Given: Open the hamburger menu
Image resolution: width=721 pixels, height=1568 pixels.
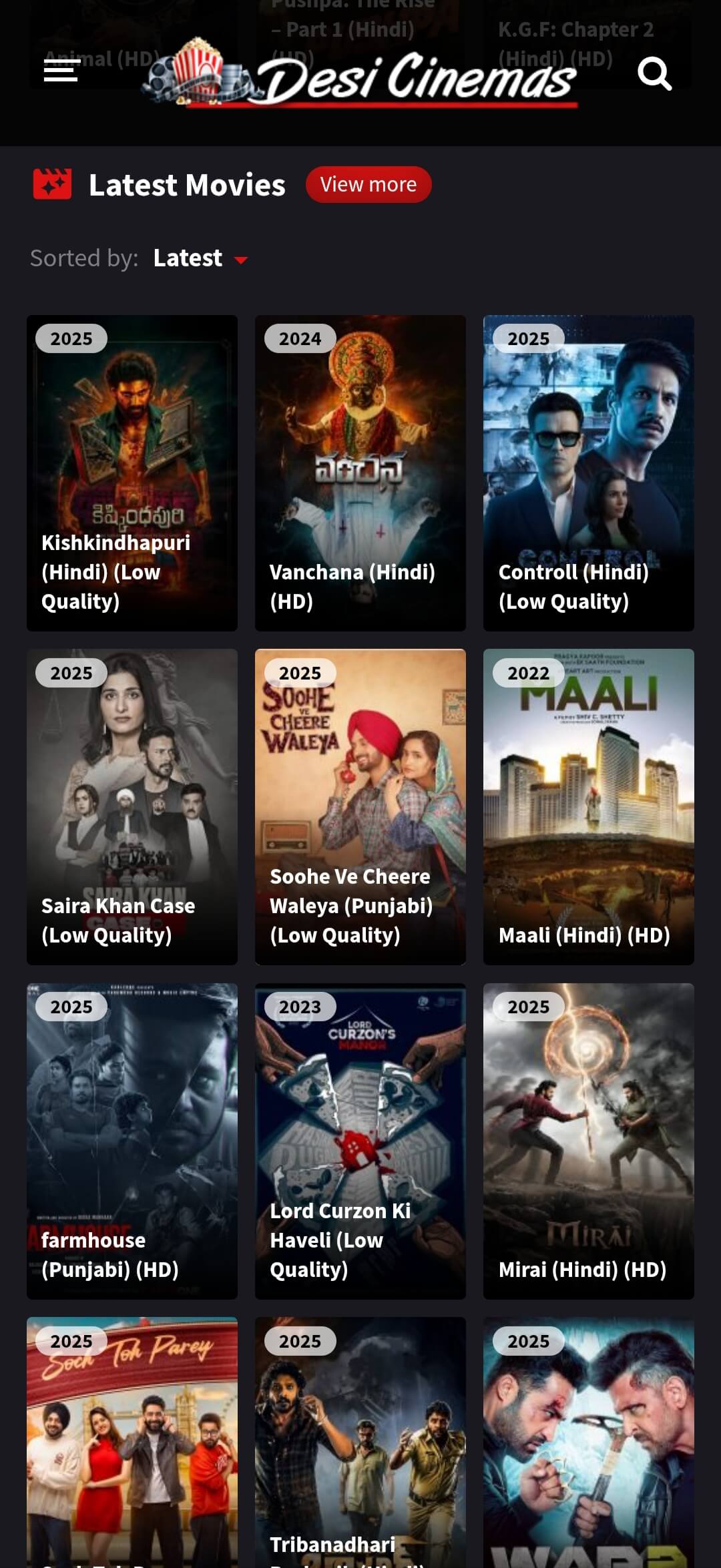Looking at the screenshot, I should click(x=62, y=70).
